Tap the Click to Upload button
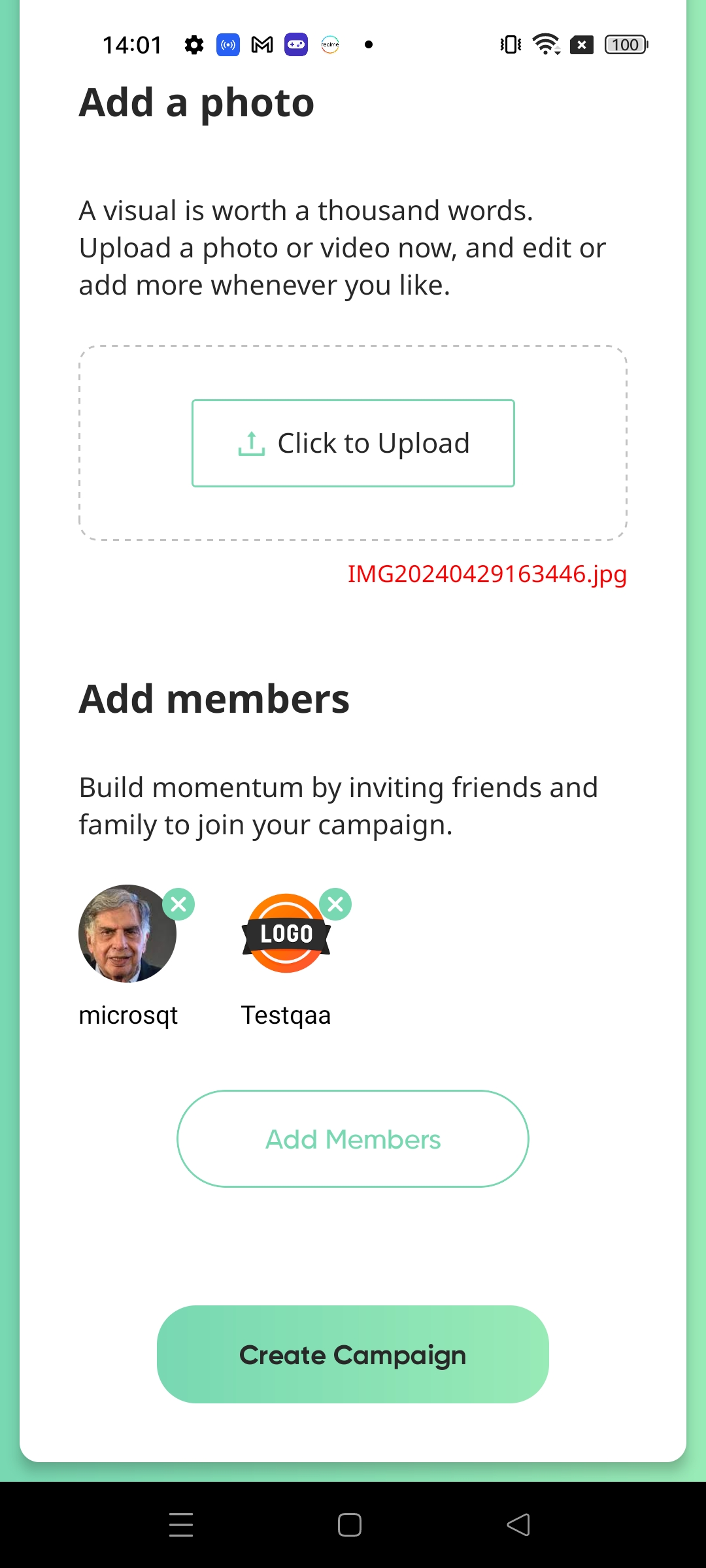The height and width of the screenshot is (1568, 706). pyautogui.click(x=353, y=443)
